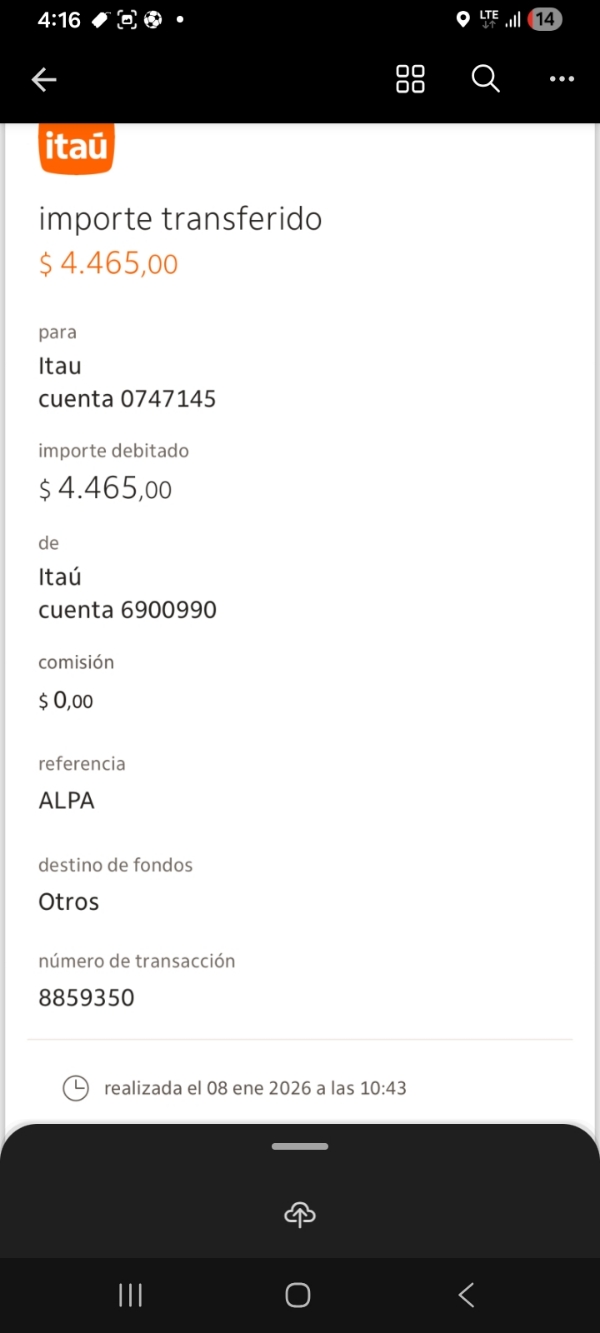Tap the cloud upload icon
Image resolution: width=600 pixels, height=1333 pixels.
(x=300, y=1214)
